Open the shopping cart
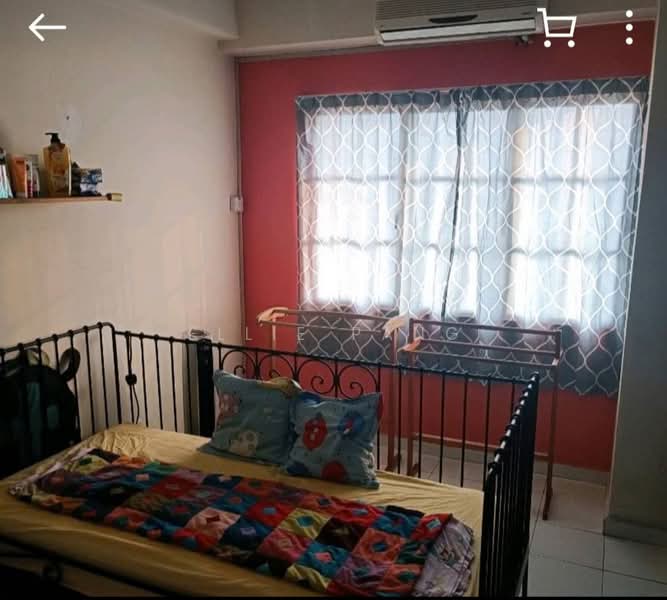The width and height of the screenshot is (667, 600). 556,27
